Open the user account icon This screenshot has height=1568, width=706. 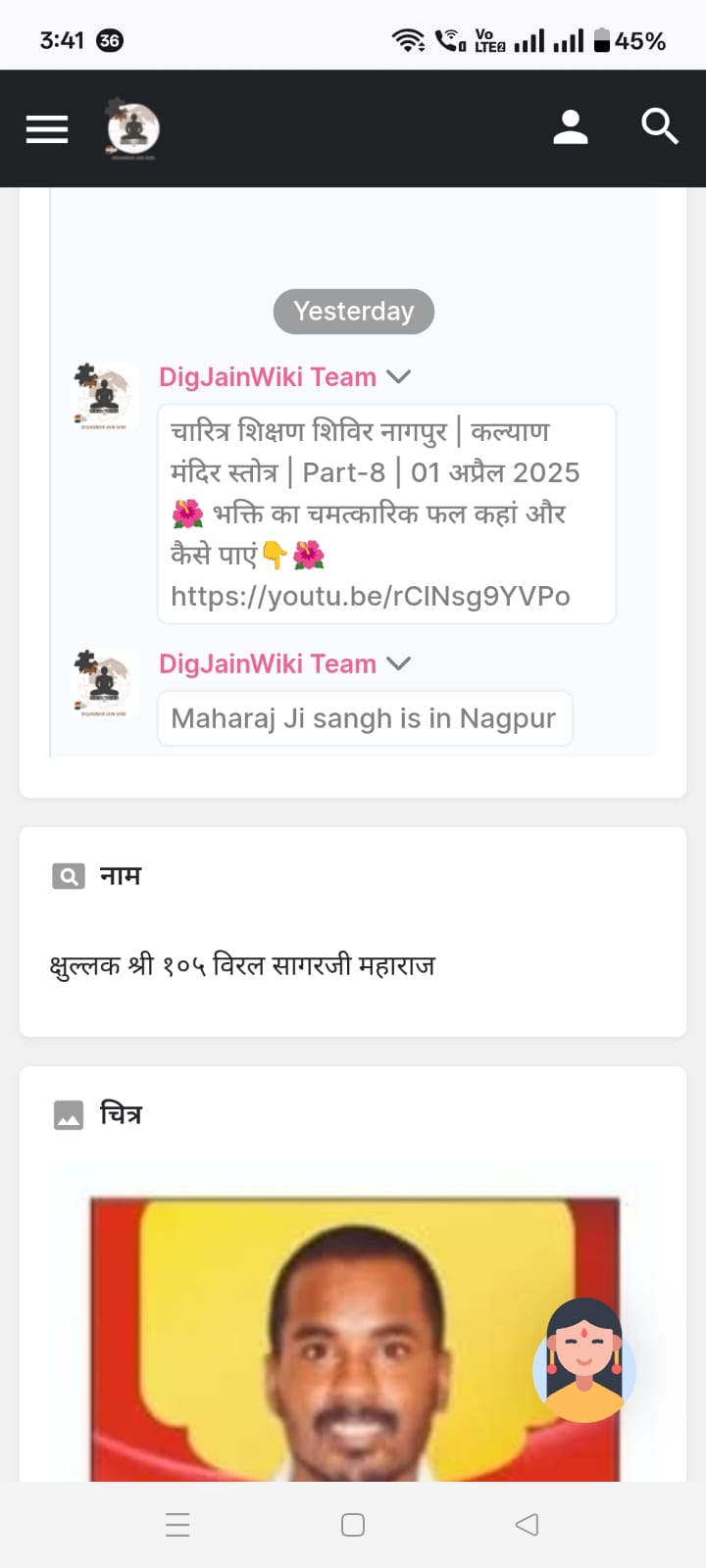570,127
